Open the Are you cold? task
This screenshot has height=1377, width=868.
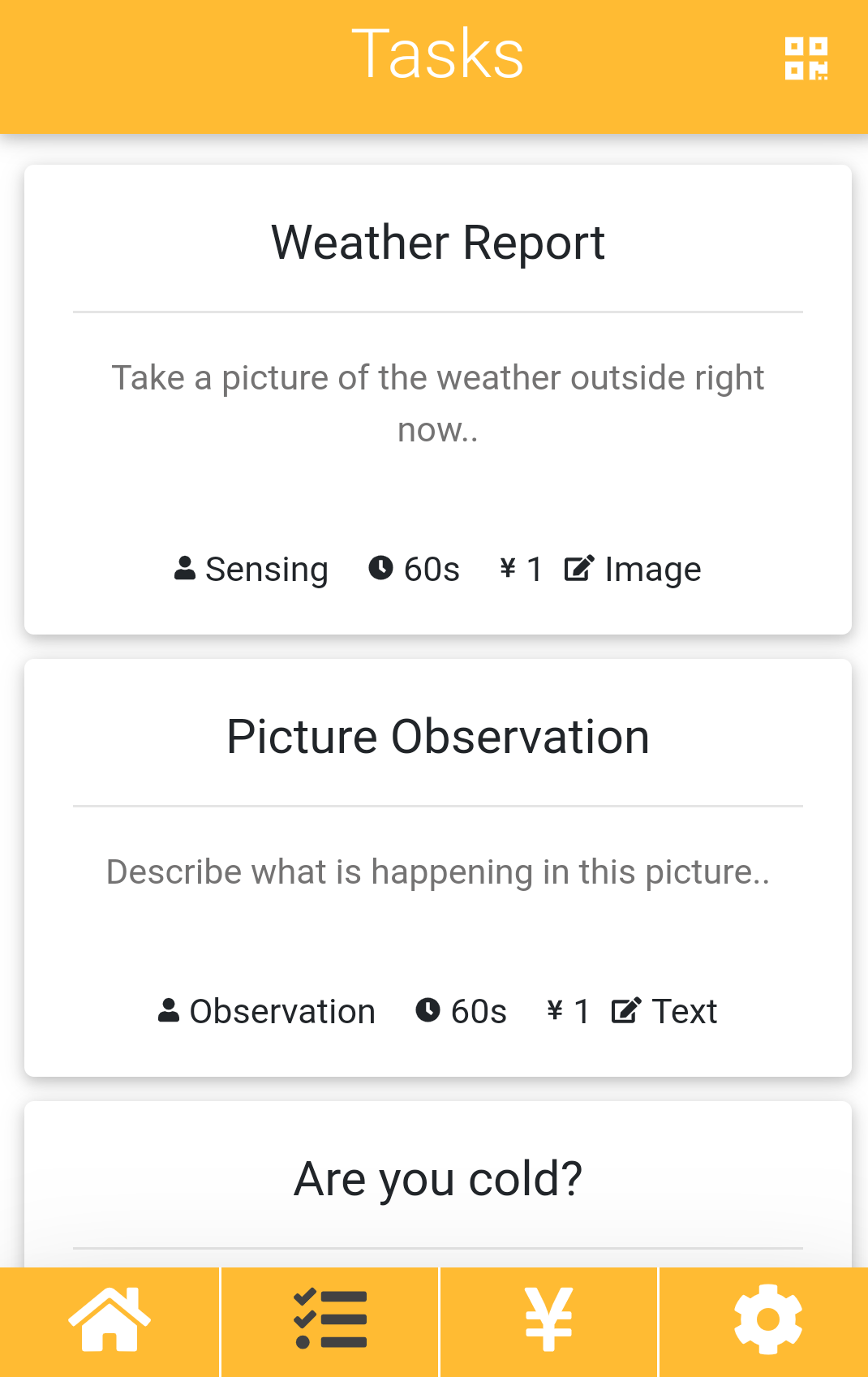(438, 1180)
